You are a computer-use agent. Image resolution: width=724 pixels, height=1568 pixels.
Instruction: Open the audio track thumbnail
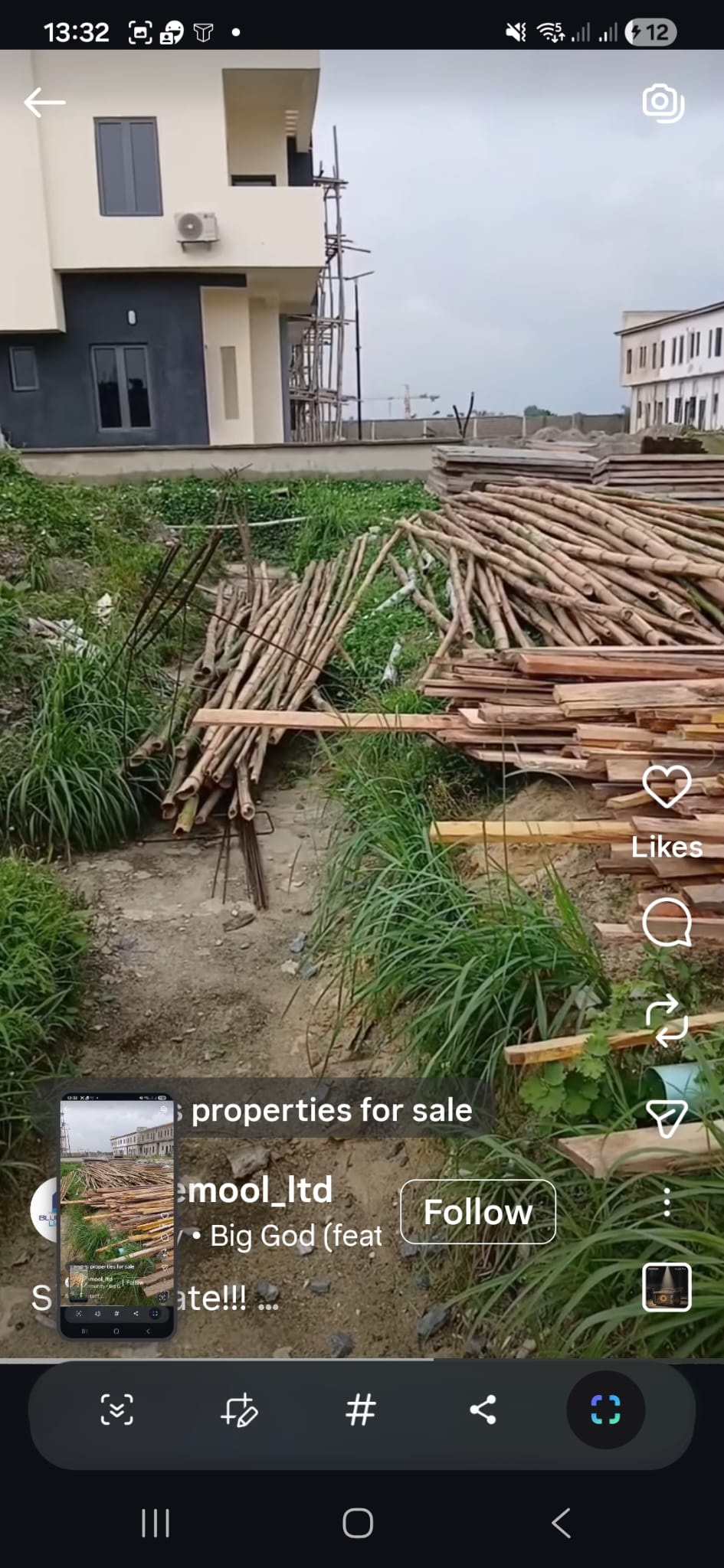667,1287
